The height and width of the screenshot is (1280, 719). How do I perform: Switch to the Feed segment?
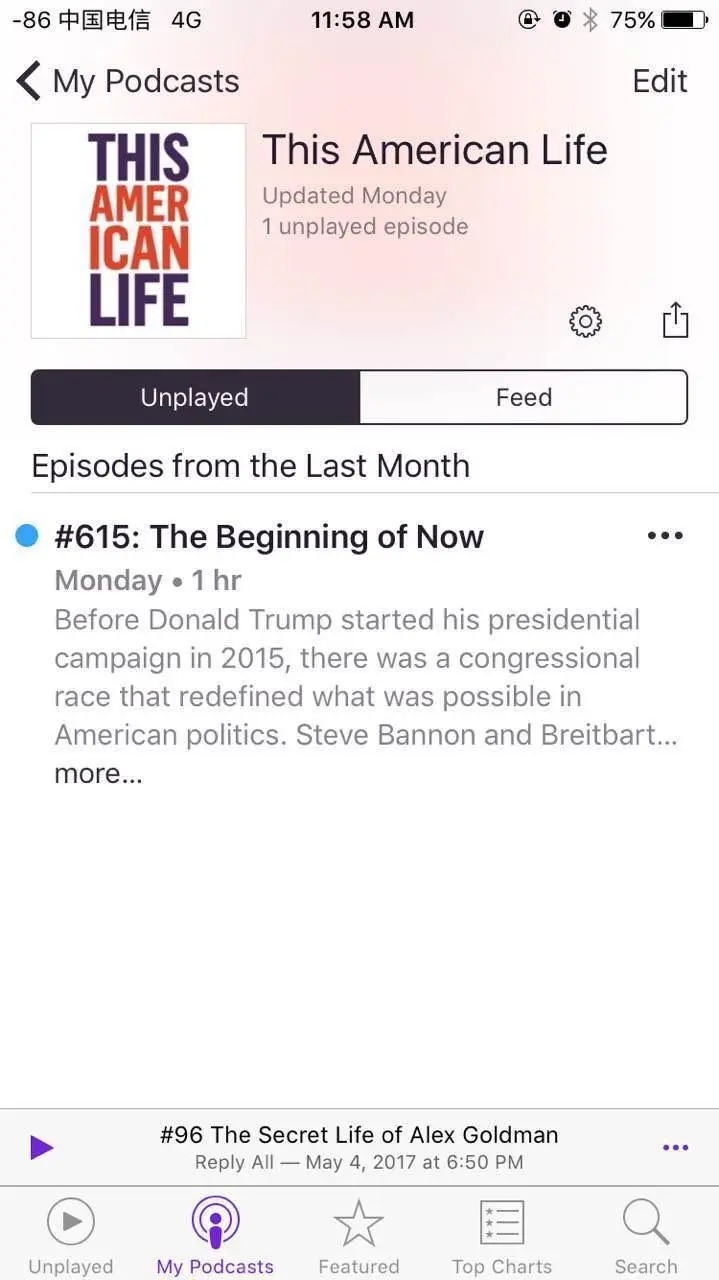point(523,397)
